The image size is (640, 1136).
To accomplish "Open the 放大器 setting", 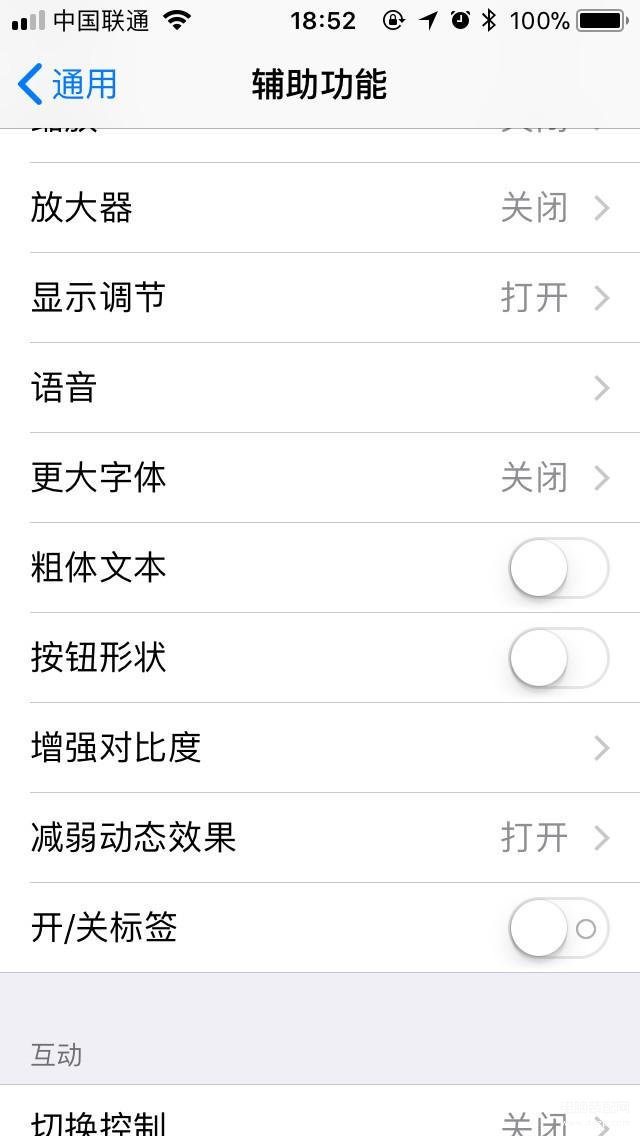I will click(x=320, y=208).
